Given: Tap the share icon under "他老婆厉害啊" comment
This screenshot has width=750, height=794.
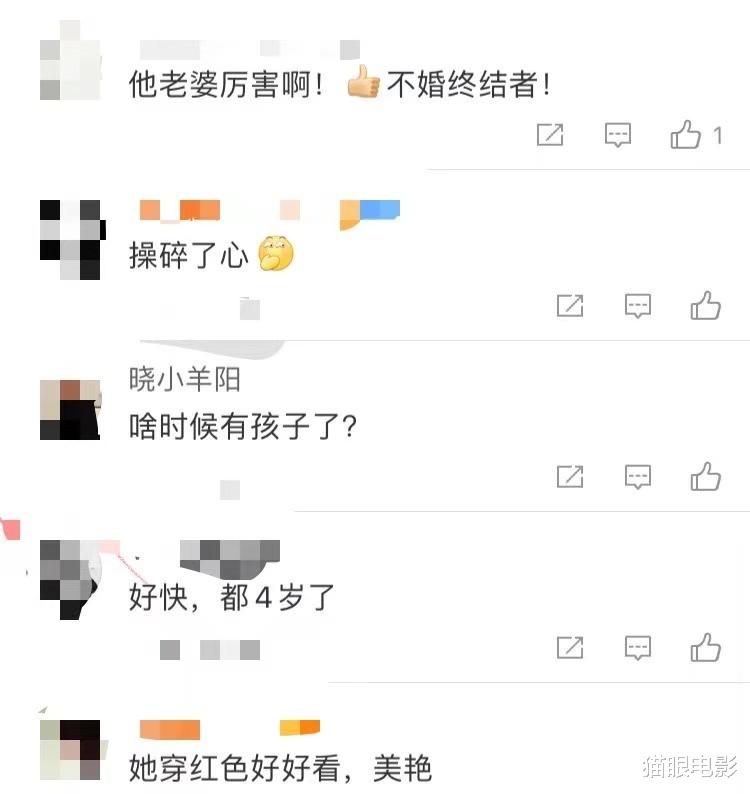Looking at the screenshot, I should (x=549, y=135).
